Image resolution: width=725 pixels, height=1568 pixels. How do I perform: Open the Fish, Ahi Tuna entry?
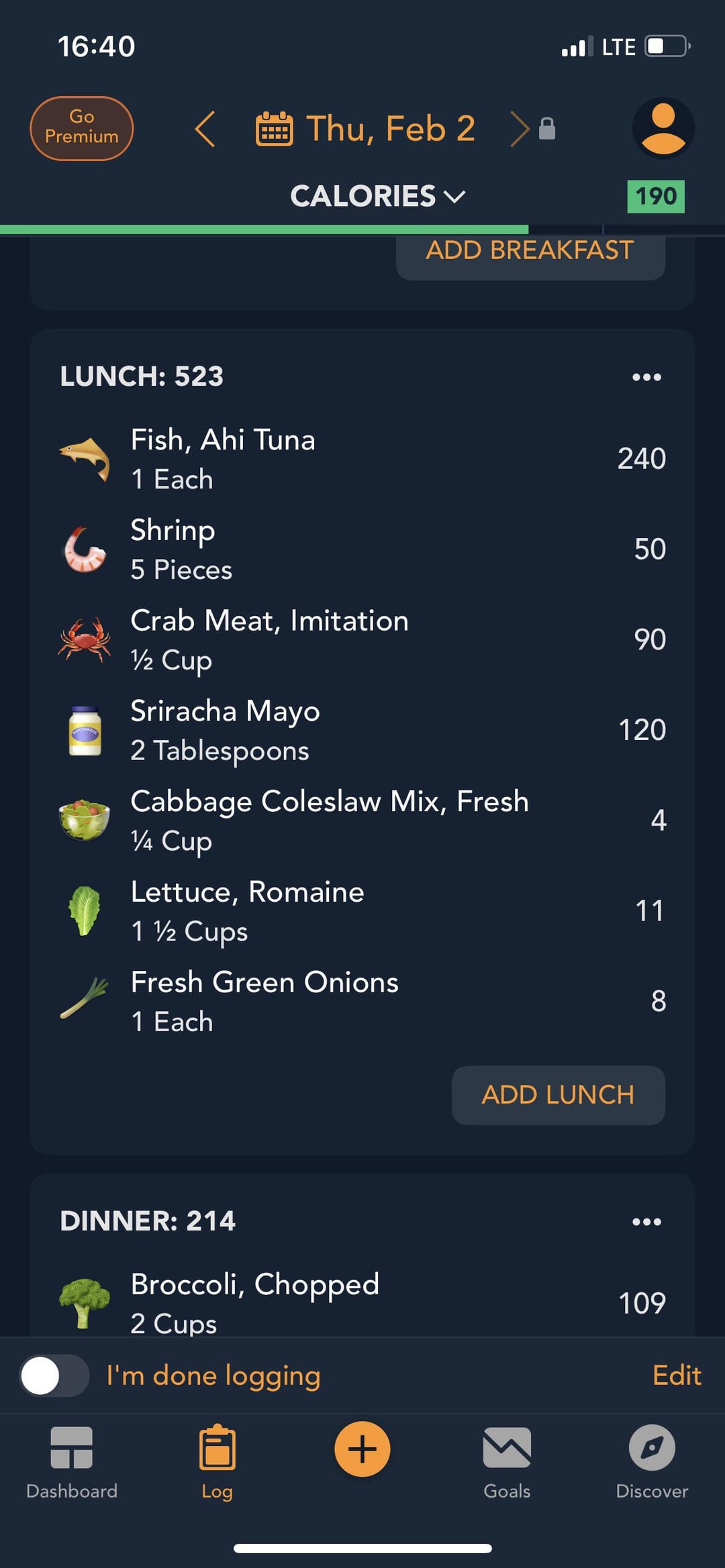(x=362, y=459)
